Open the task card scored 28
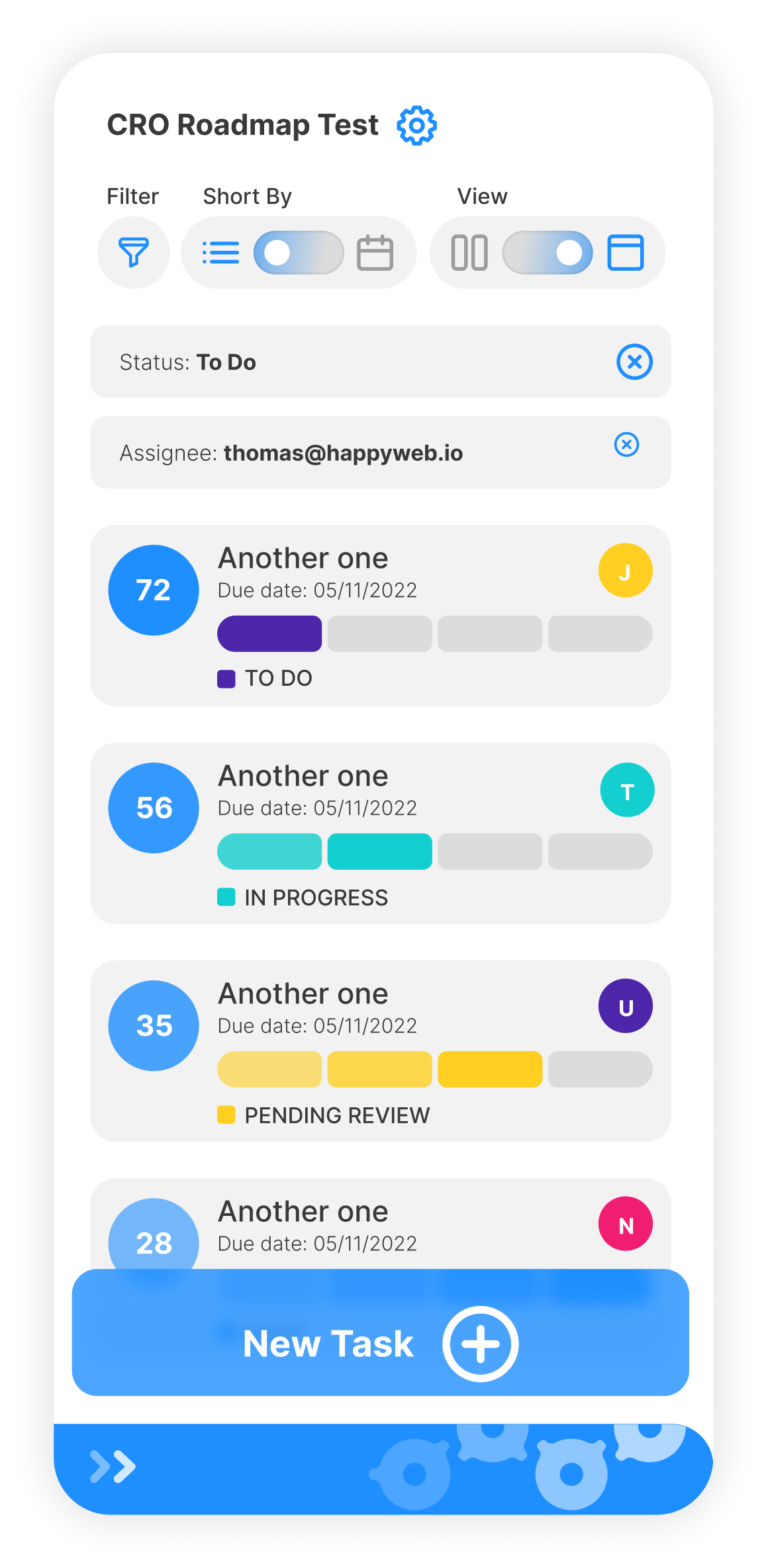766x1568 pixels. click(x=380, y=1224)
